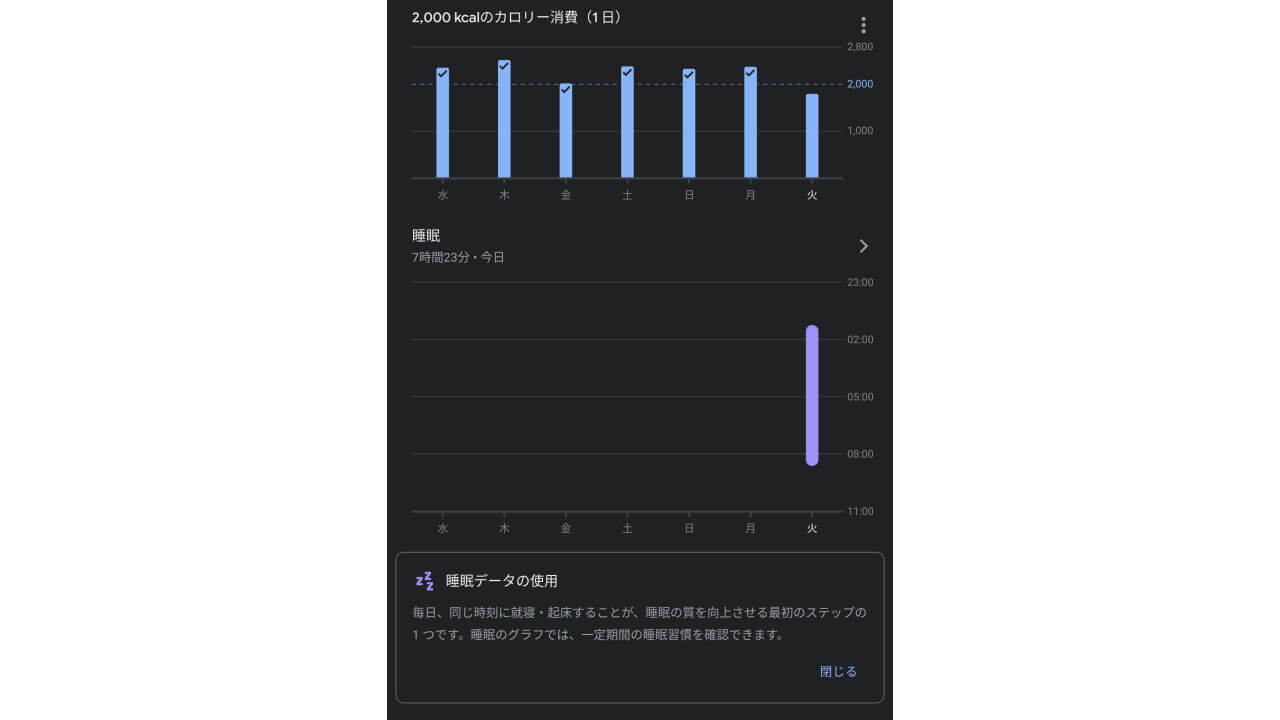The width and height of the screenshot is (1280, 720).
Task: Open the calorie card overflow menu
Action: click(x=863, y=25)
